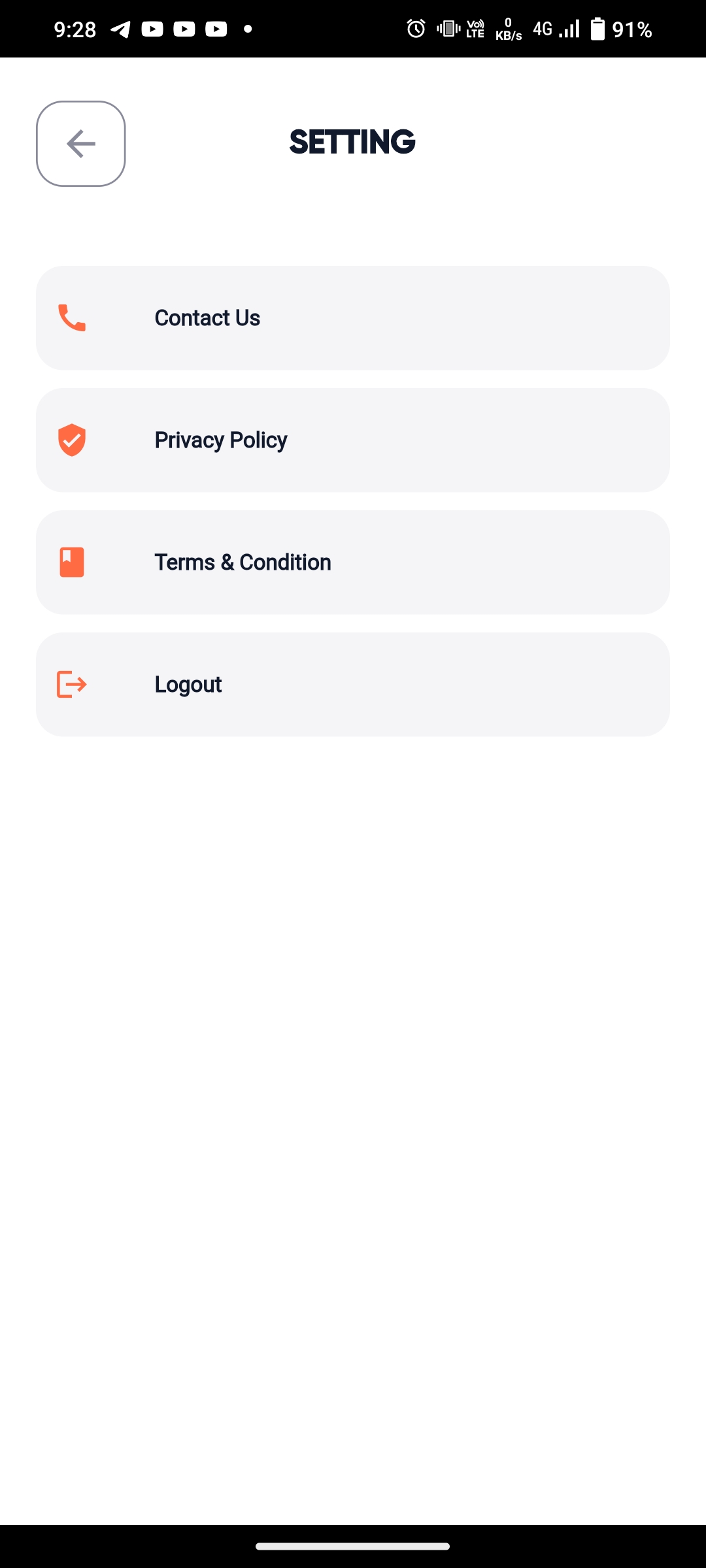
Task: Open Terms & Condition page
Action: 353,563
